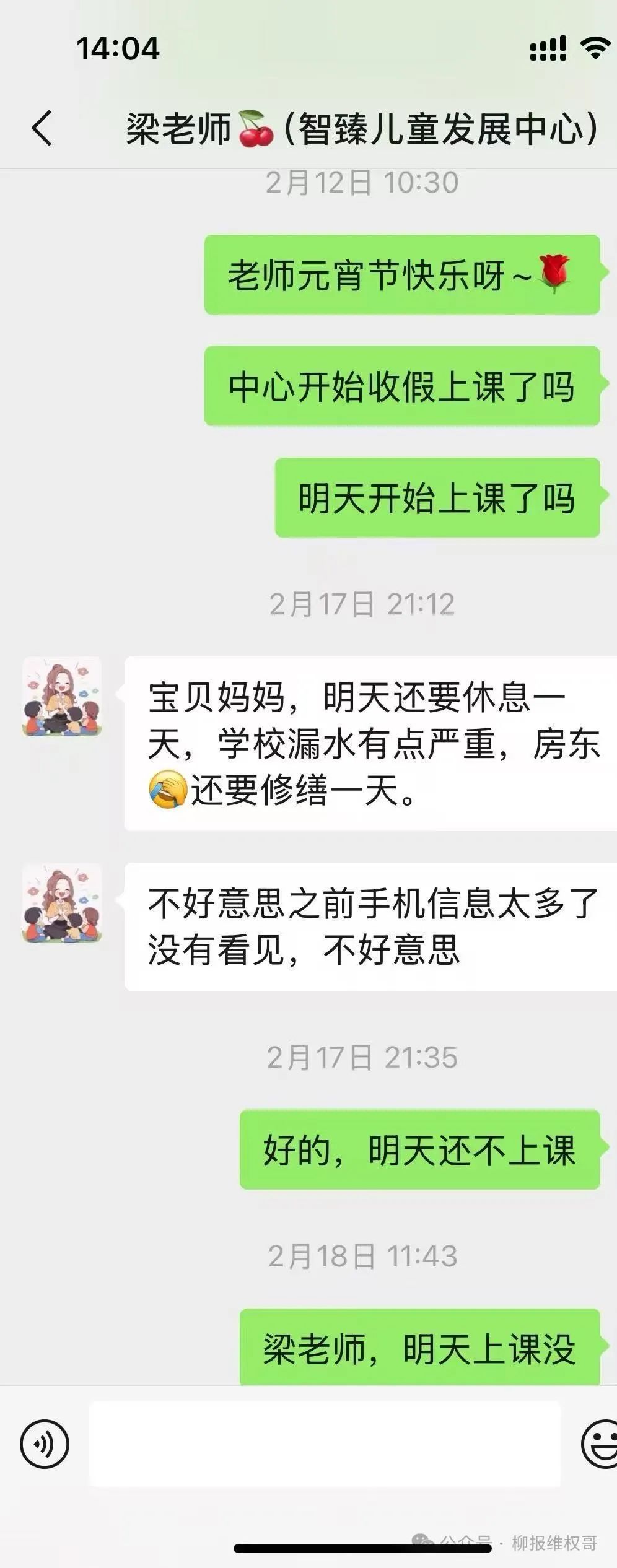Go back from the 梁老师 chat
Image resolution: width=617 pixels, height=1568 pixels.
point(42,128)
